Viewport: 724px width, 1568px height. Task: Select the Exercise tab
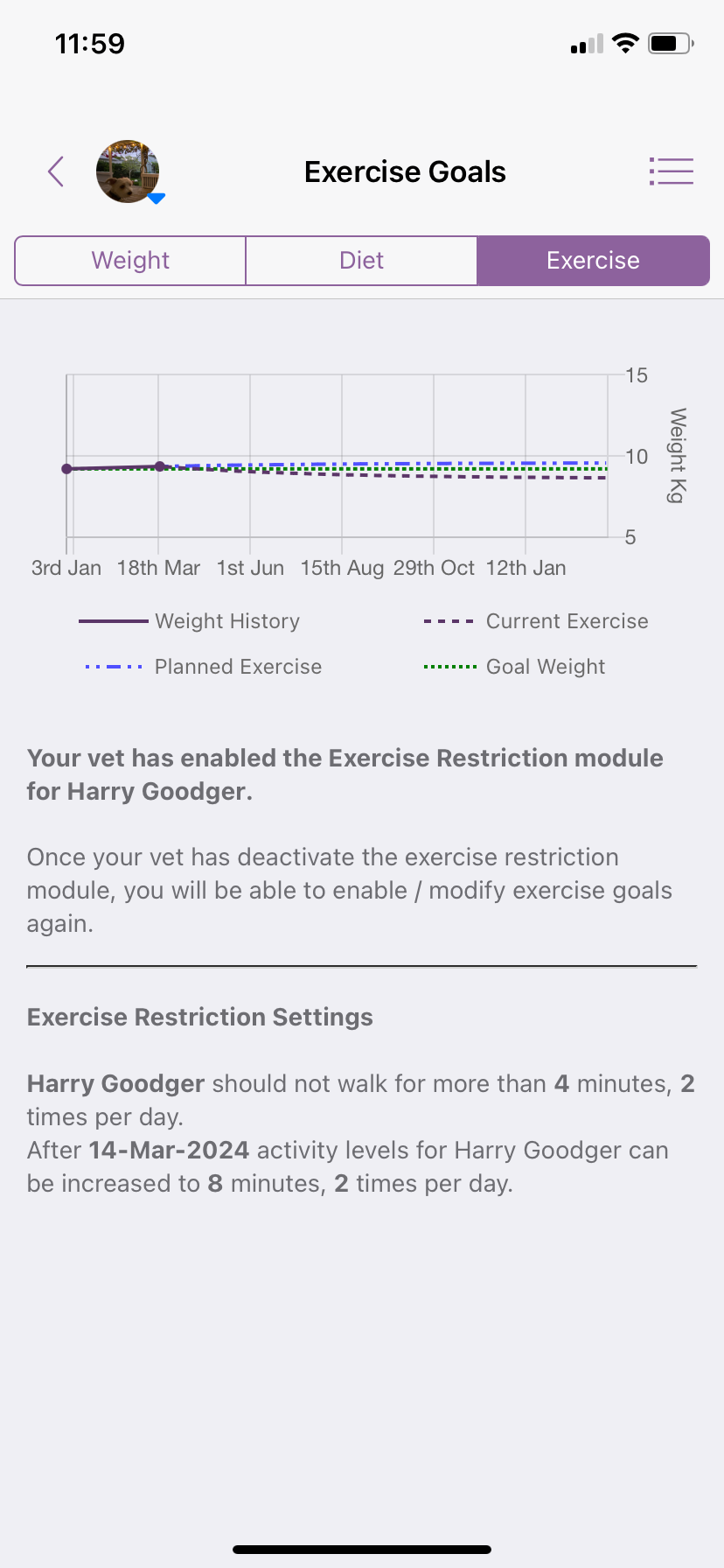click(x=593, y=261)
